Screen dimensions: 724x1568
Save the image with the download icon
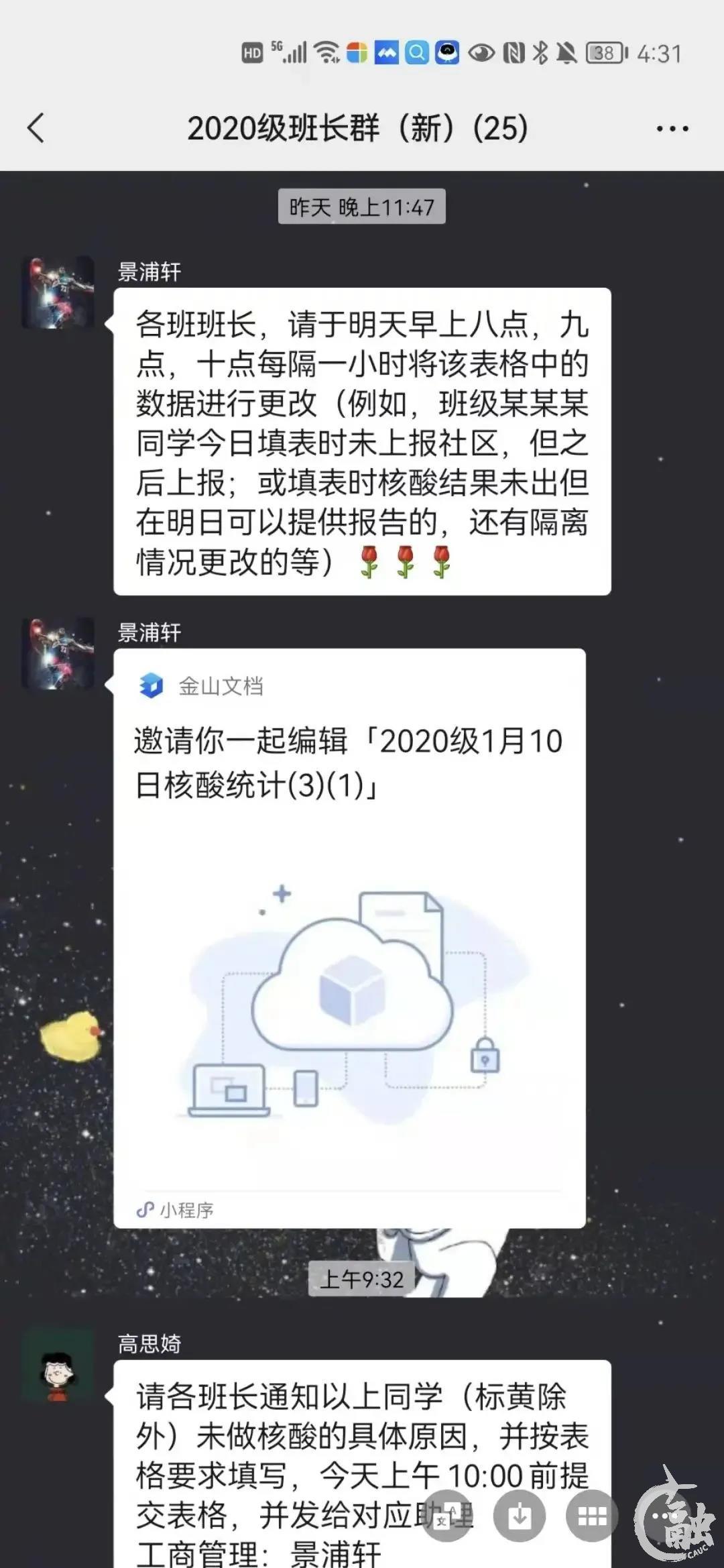coord(520,1516)
